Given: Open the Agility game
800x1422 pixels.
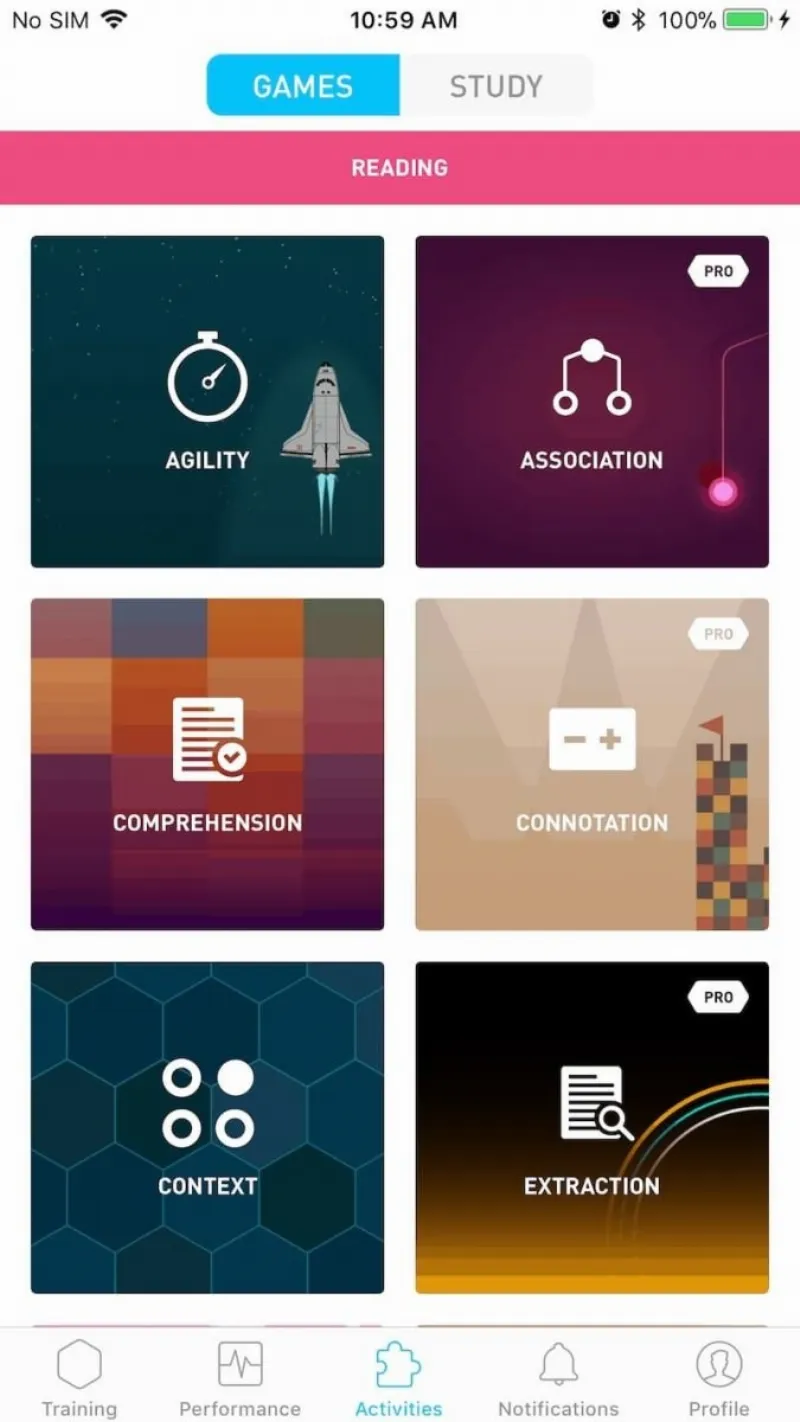Looking at the screenshot, I should click(x=207, y=401).
